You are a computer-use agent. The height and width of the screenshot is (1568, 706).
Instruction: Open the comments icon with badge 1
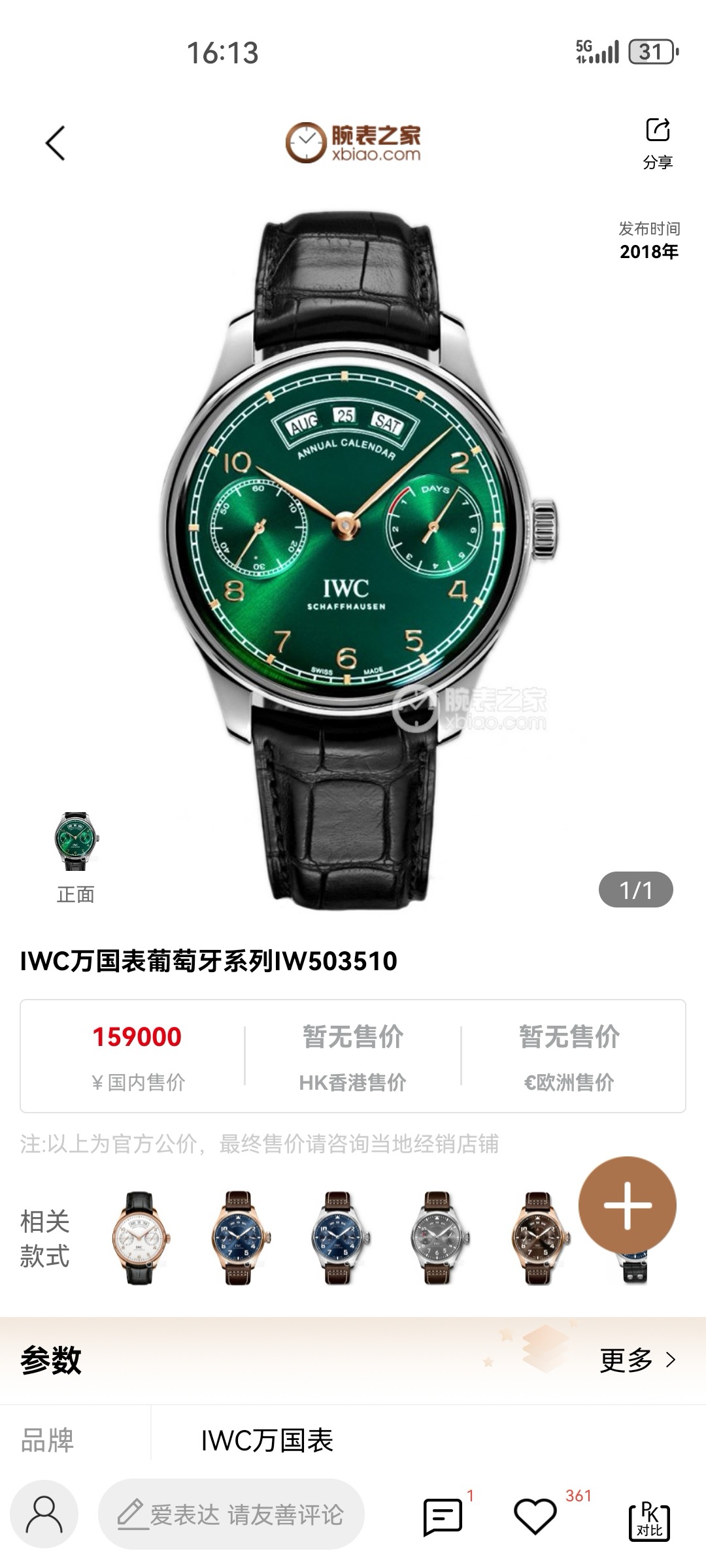point(443,1516)
